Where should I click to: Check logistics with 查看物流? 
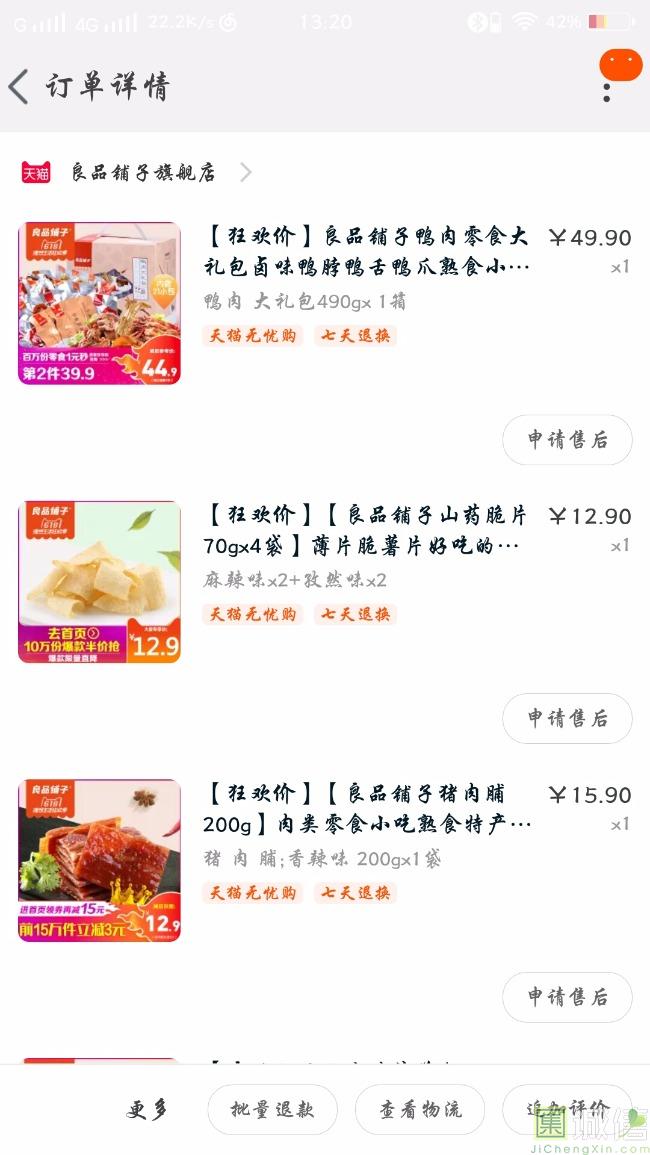tap(420, 1110)
